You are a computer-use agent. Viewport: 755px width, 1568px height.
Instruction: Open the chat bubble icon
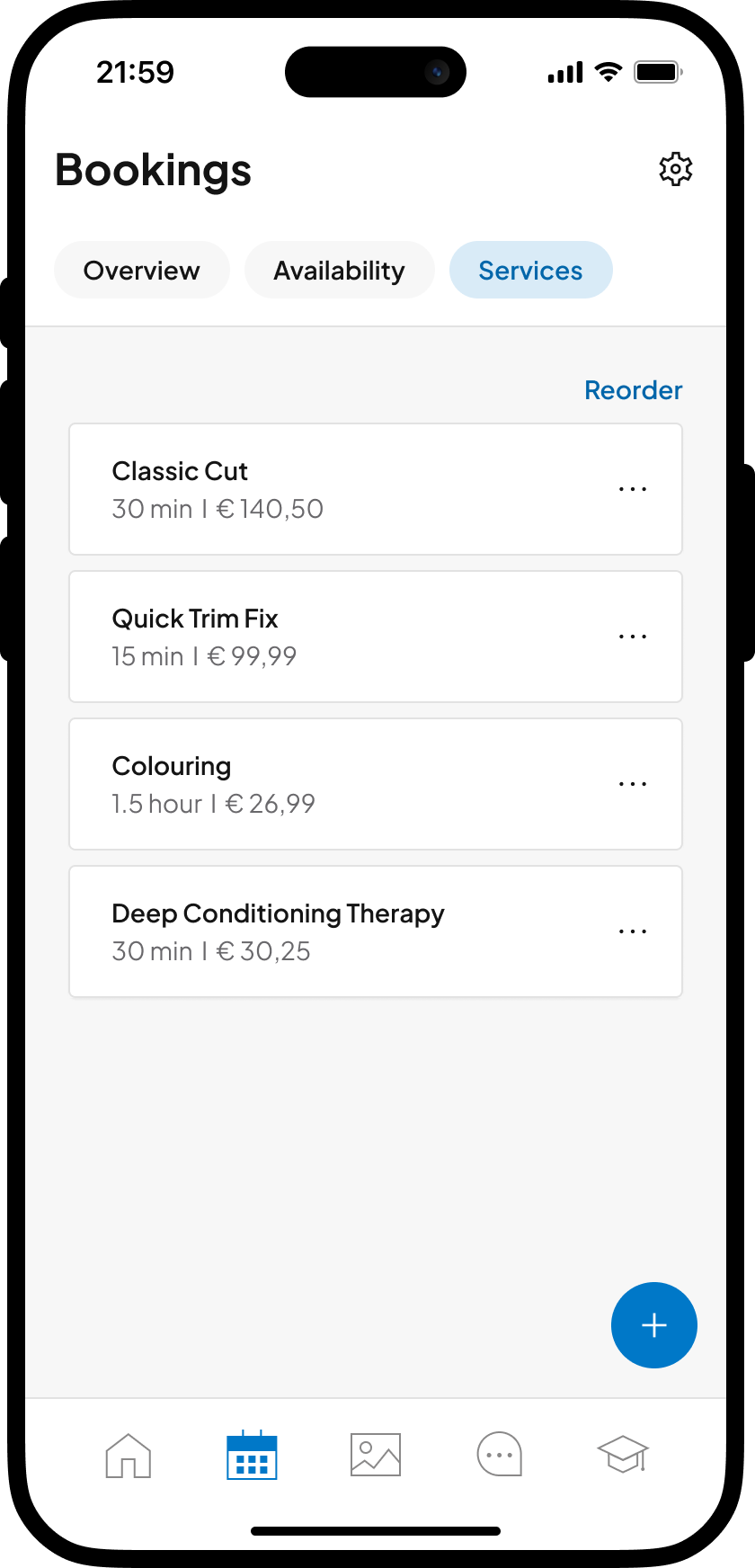[x=499, y=1454]
